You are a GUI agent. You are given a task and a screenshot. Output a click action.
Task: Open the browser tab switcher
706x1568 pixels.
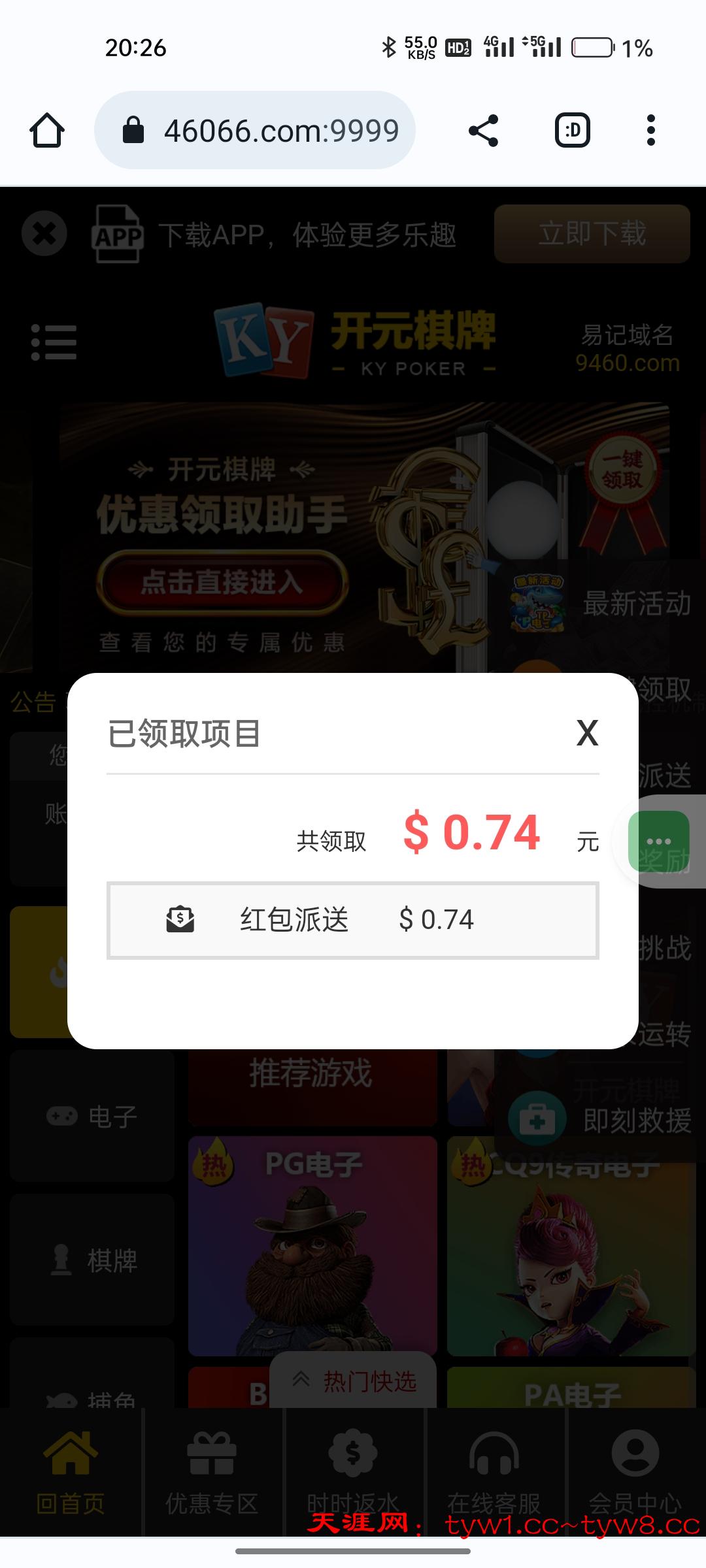point(573,131)
